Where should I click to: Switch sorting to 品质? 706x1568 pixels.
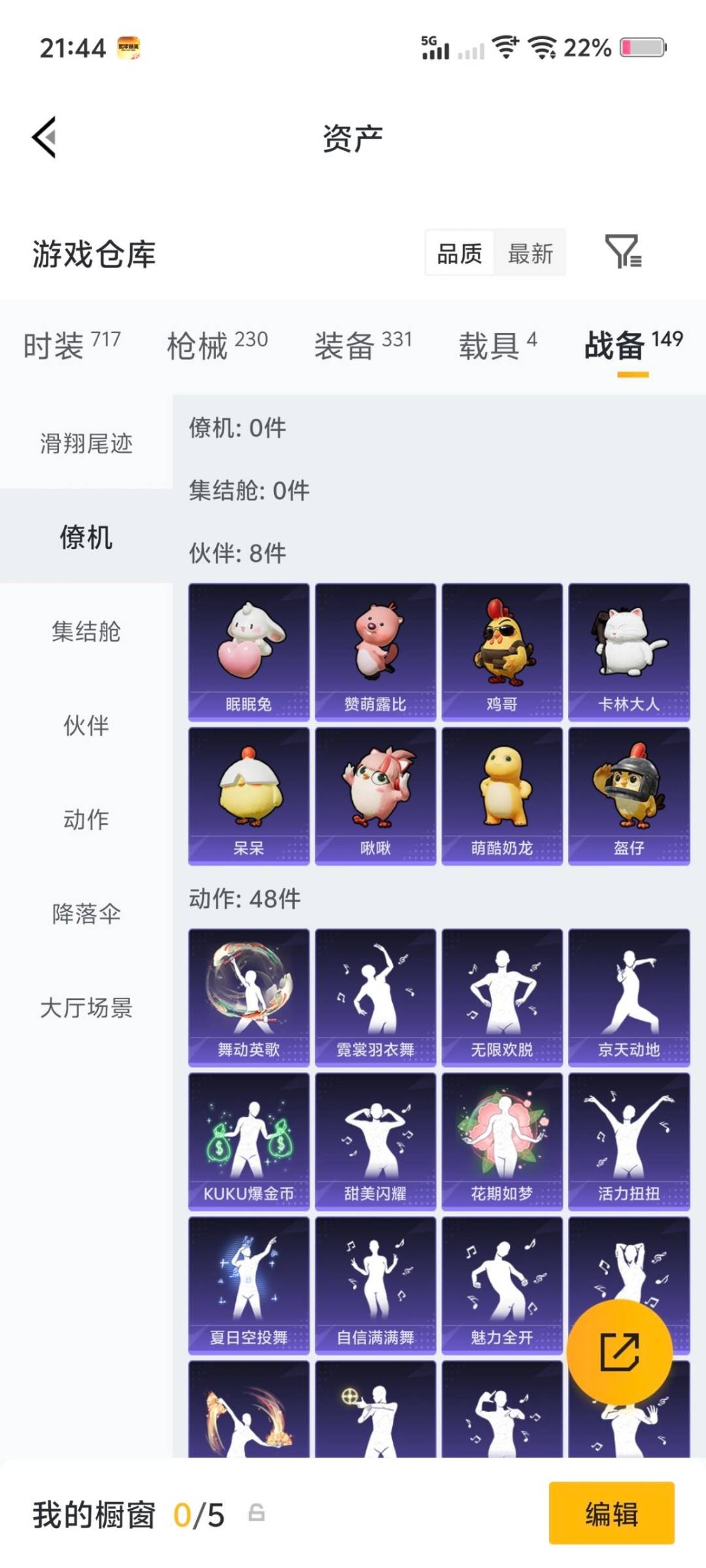tap(460, 254)
